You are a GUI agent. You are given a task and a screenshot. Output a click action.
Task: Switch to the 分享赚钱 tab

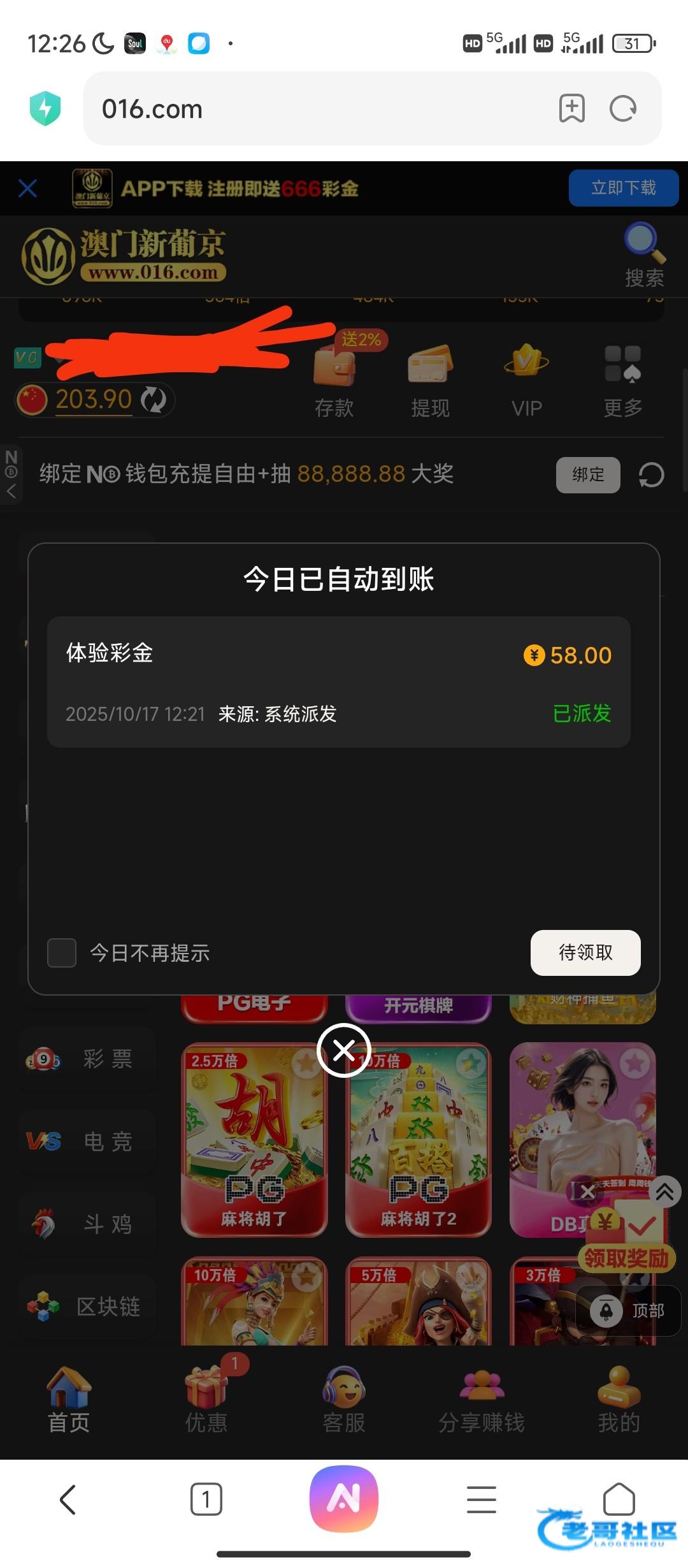(x=482, y=1400)
